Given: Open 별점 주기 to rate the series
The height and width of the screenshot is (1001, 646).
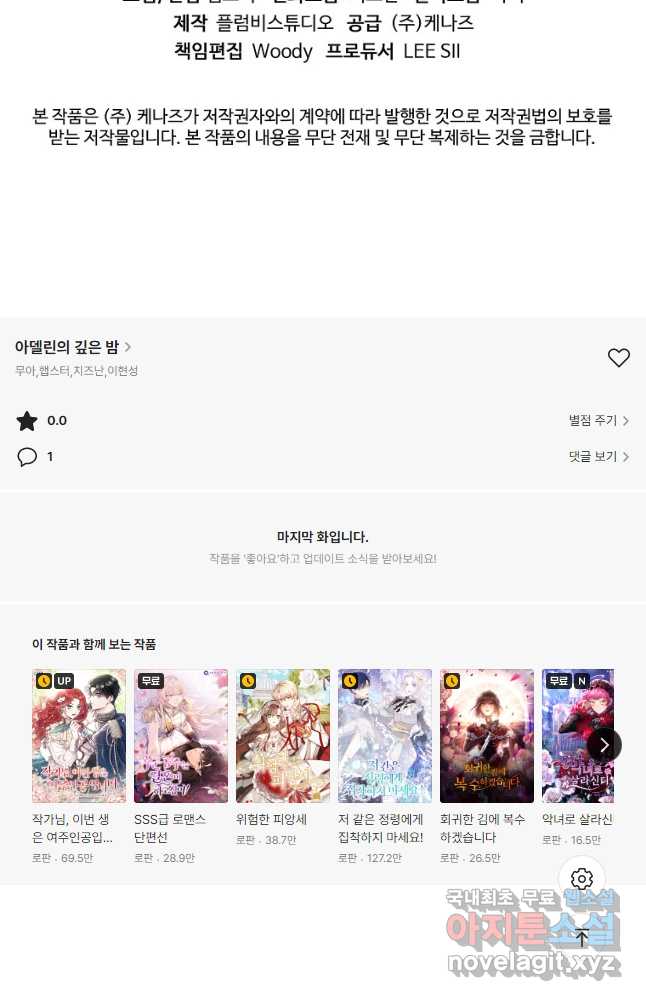Looking at the screenshot, I should [x=598, y=421].
